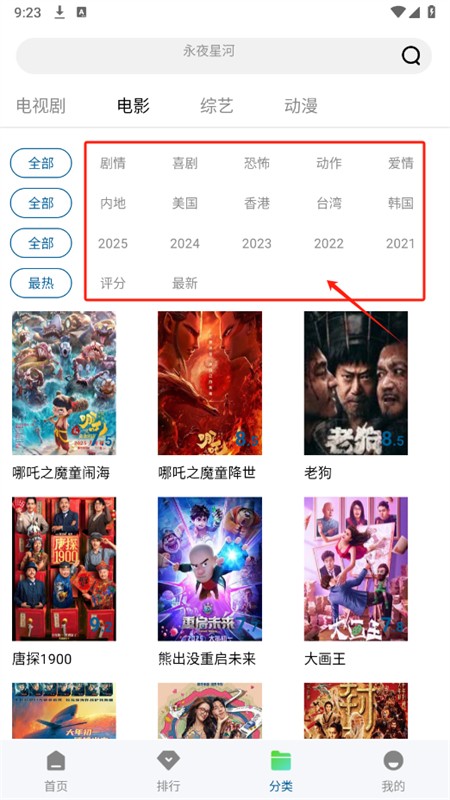Switch to the 电视剧 tab
The width and height of the screenshot is (450, 800).
tap(41, 106)
